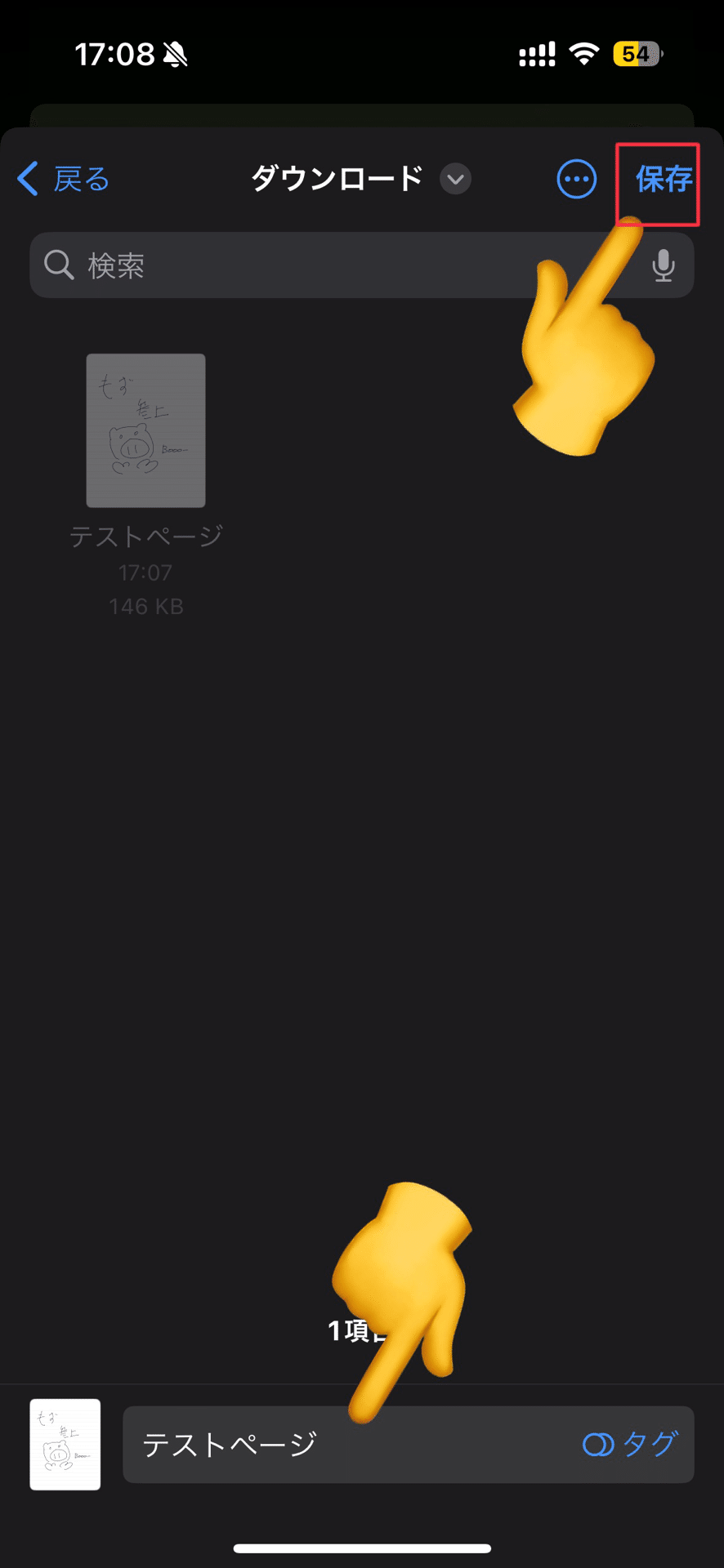724x1568 pixels.
Task: Select the テストページ file in the folder
Action: [145, 430]
